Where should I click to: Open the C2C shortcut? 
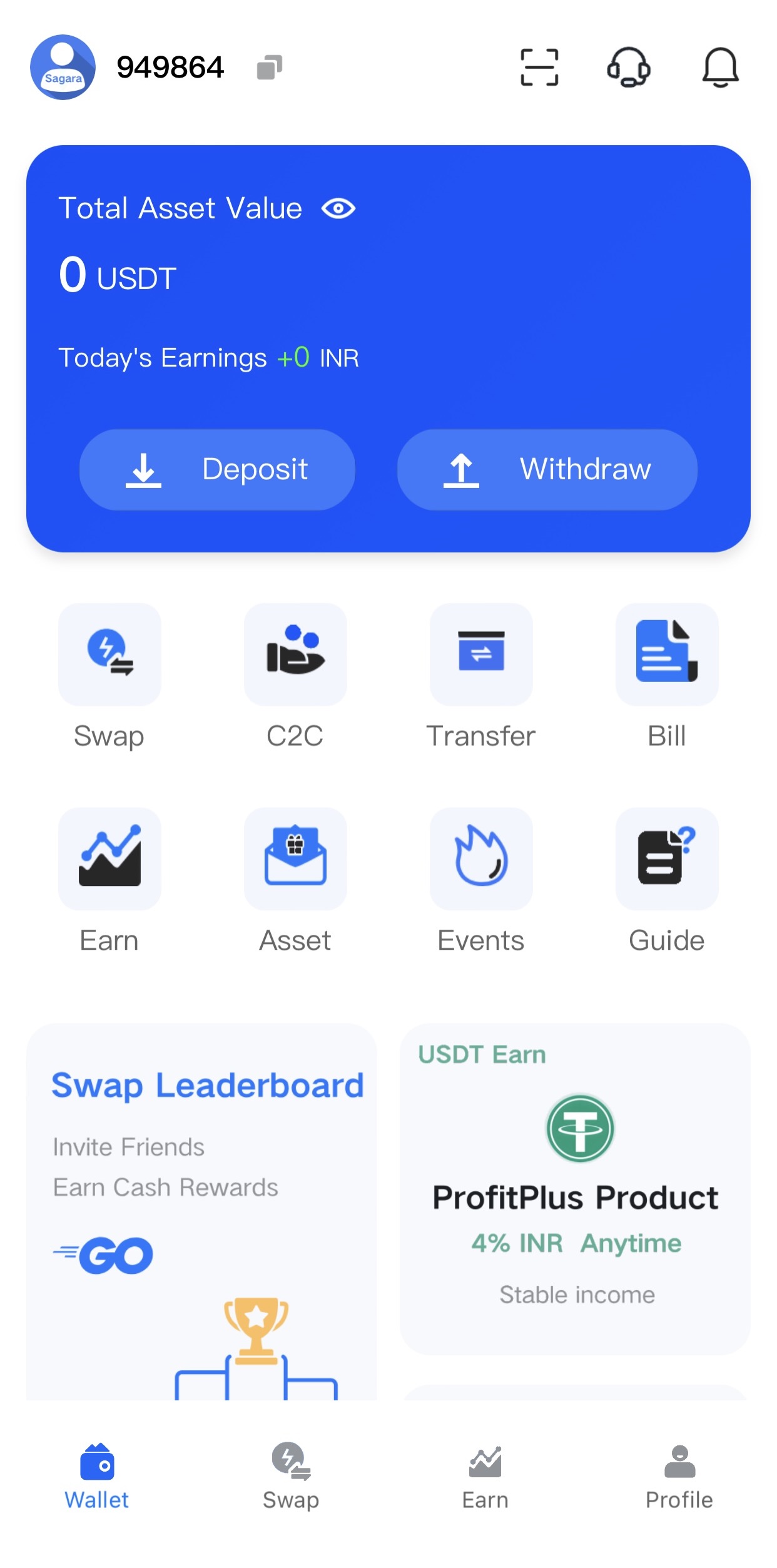pos(295,654)
